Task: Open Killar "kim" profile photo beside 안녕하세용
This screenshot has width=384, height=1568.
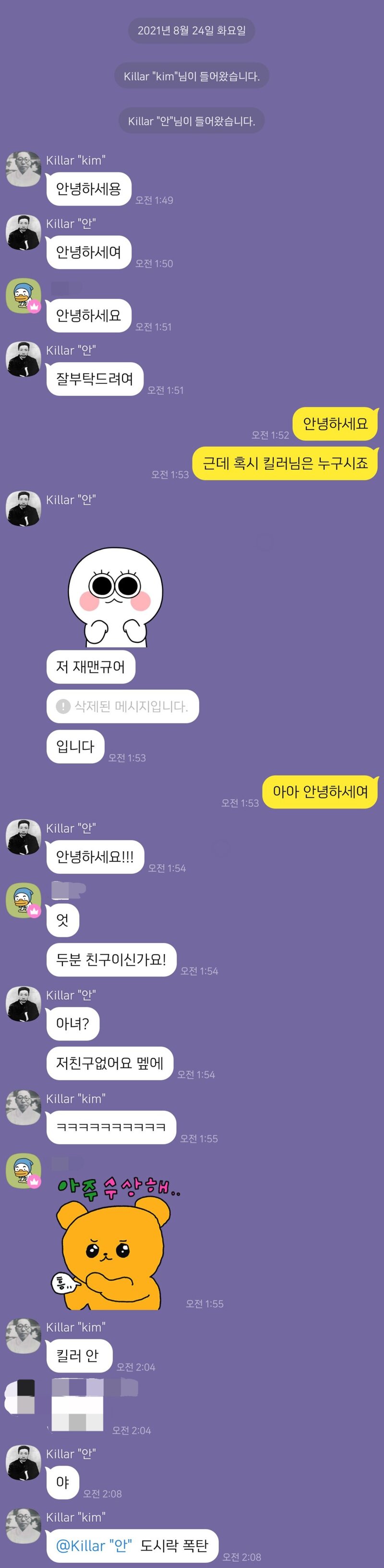Action: pos(23,169)
